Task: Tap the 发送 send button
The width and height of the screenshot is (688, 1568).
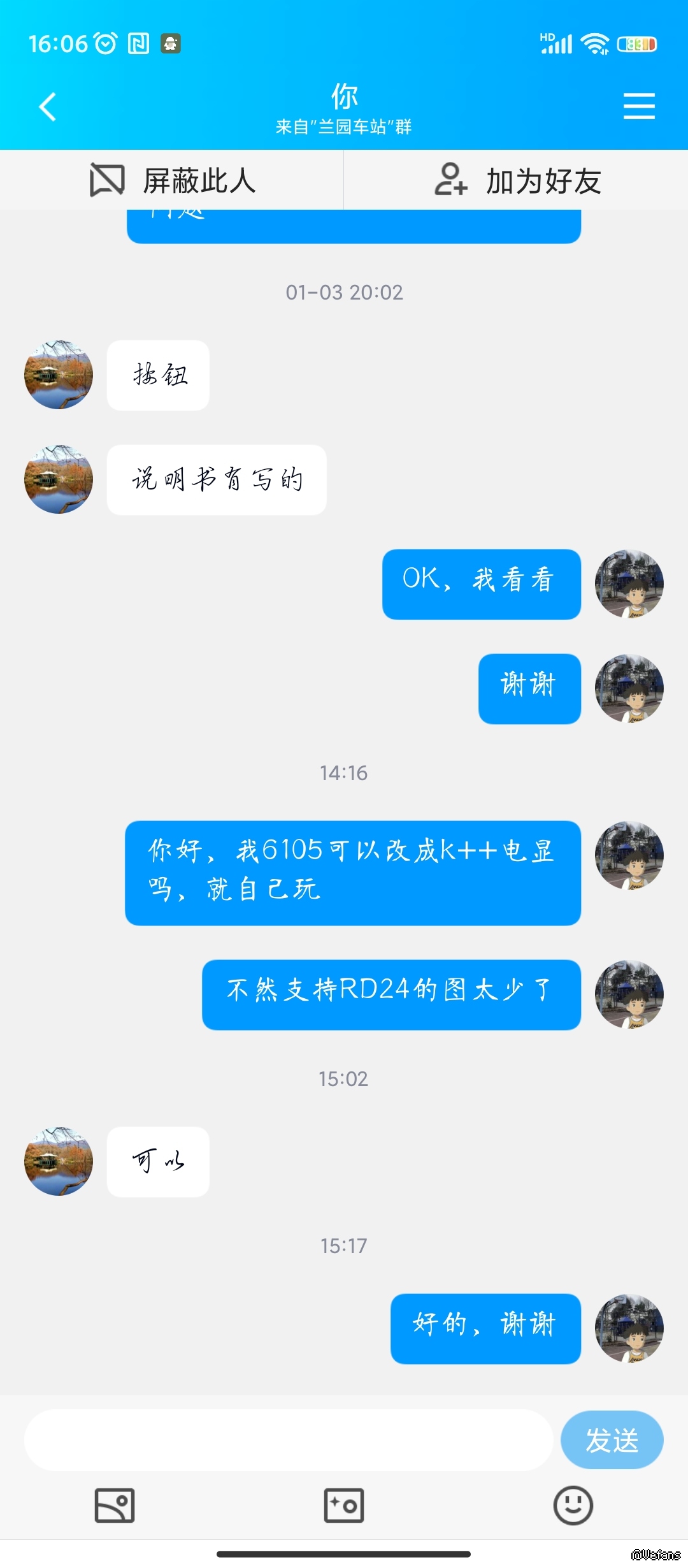Action: pyautogui.click(x=612, y=1440)
